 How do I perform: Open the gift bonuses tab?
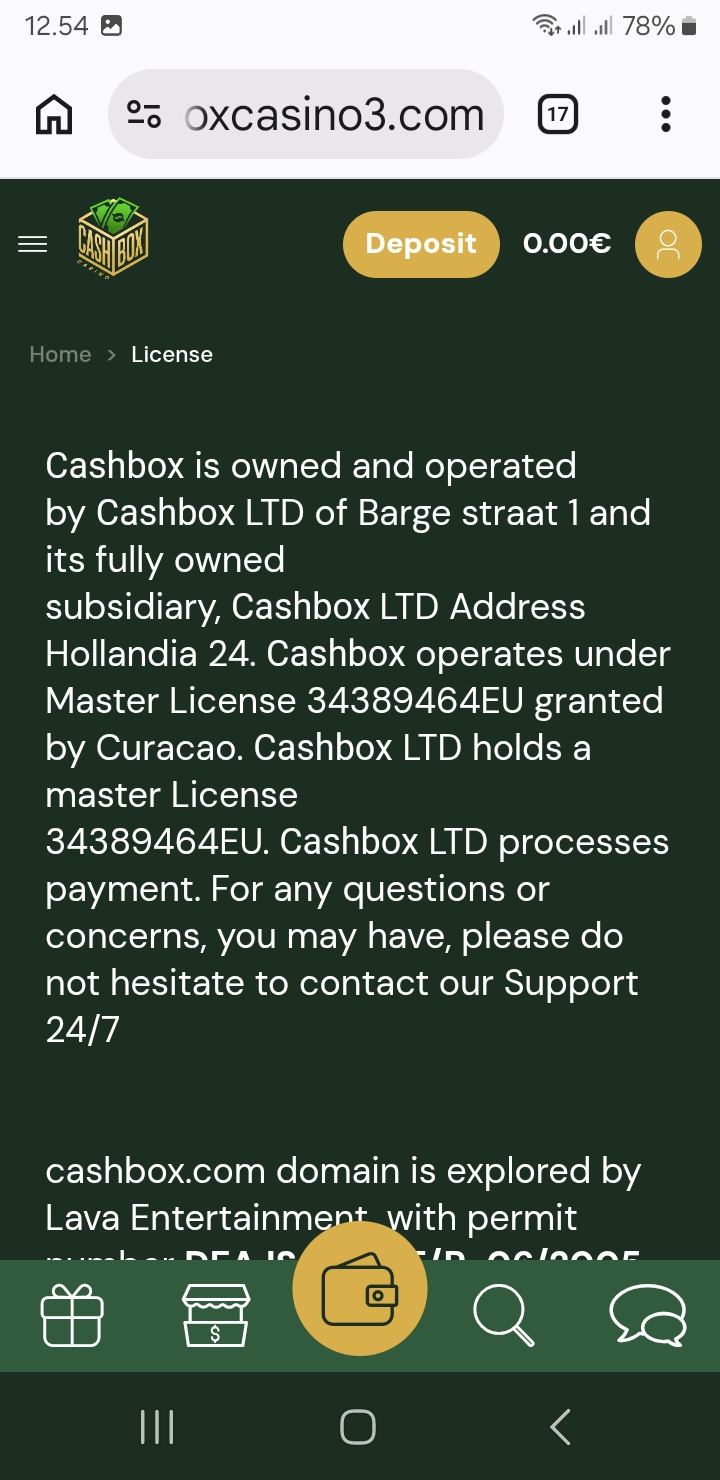pos(72,1315)
